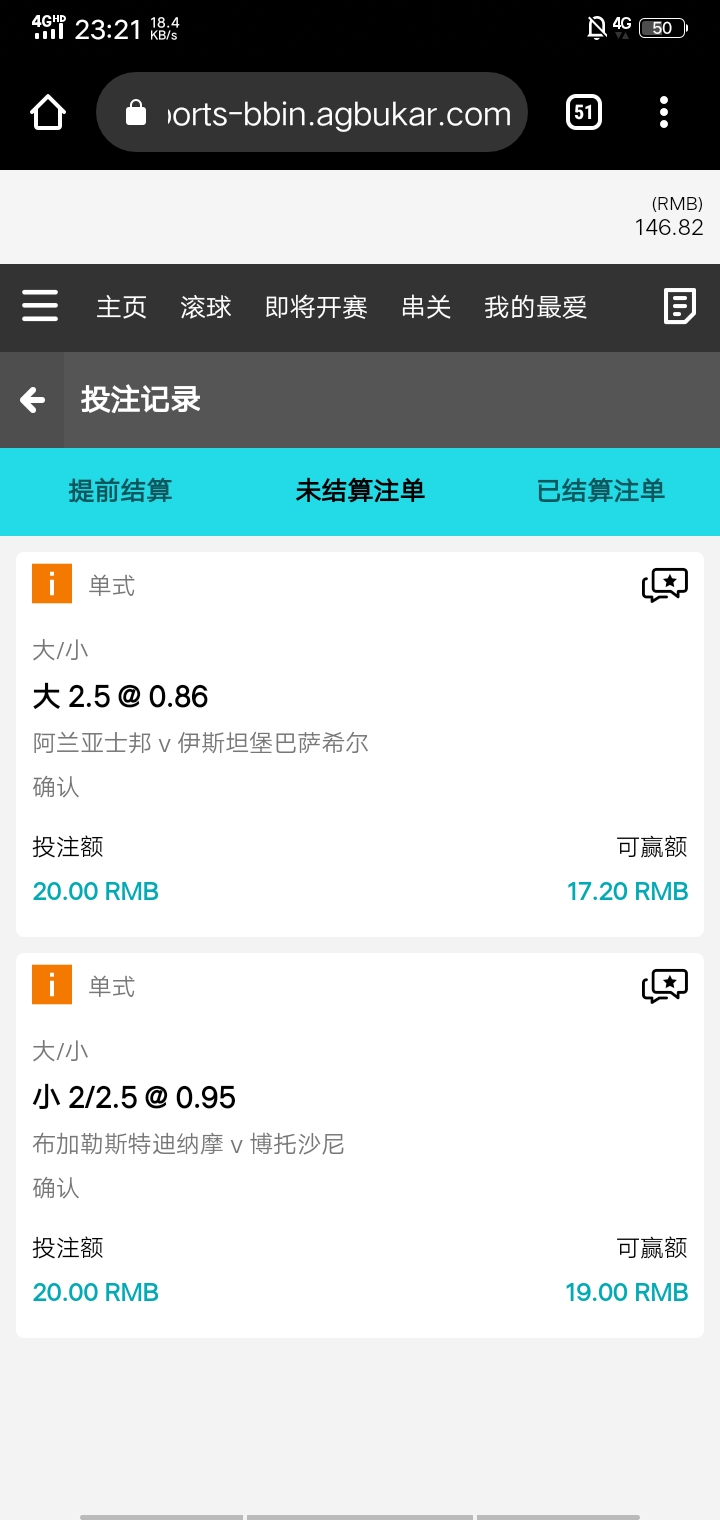The width and height of the screenshot is (720, 1520).
Task: Select the 串关 section
Action: (426, 307)
